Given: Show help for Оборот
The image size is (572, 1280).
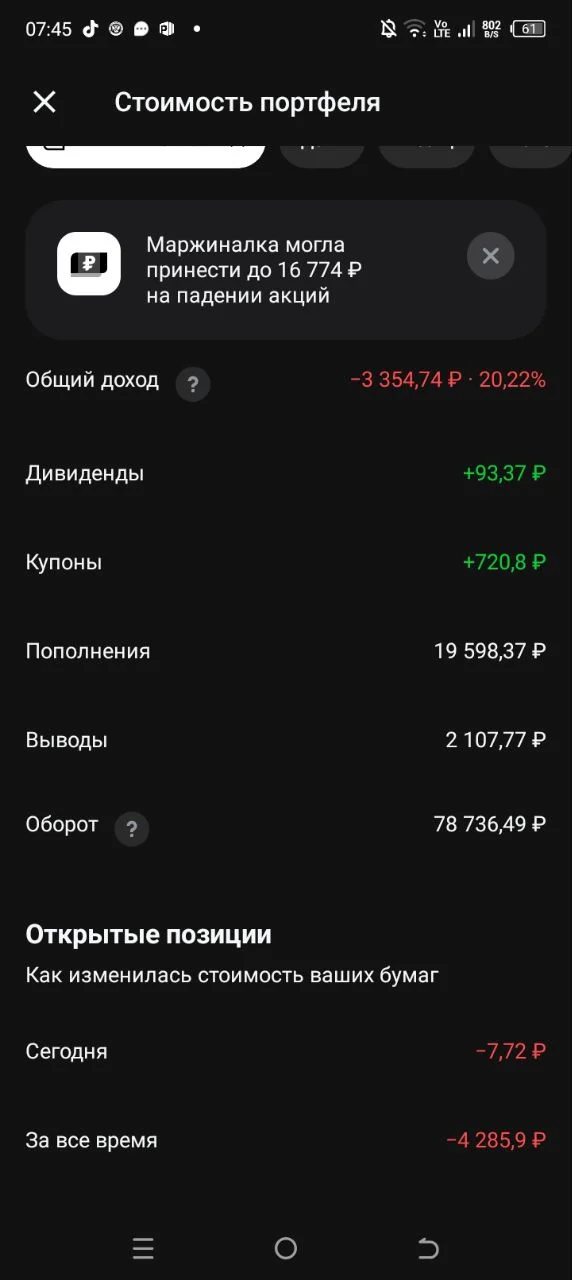Looking at the screenshot, I should tap(132, 829).
